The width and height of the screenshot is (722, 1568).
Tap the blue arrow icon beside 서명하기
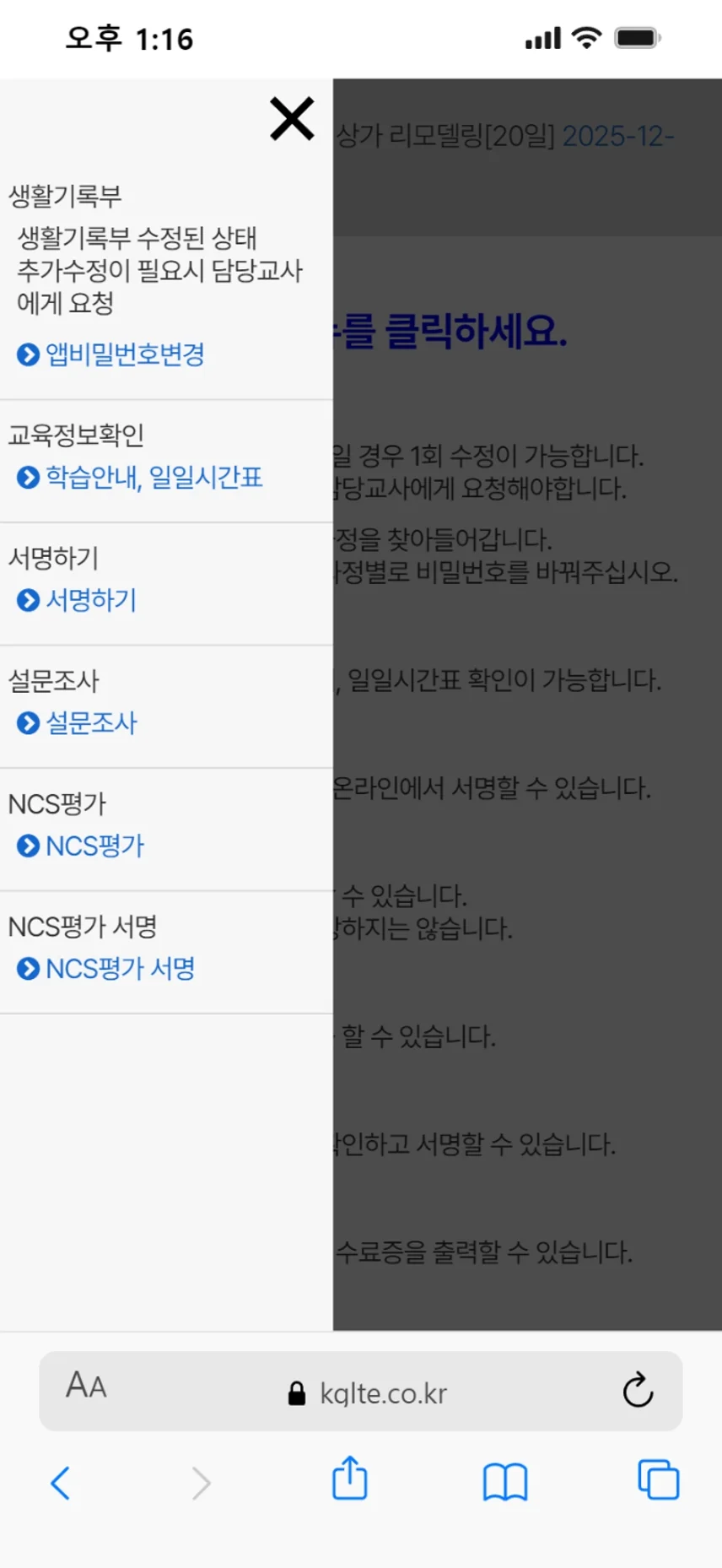(28, 600)
